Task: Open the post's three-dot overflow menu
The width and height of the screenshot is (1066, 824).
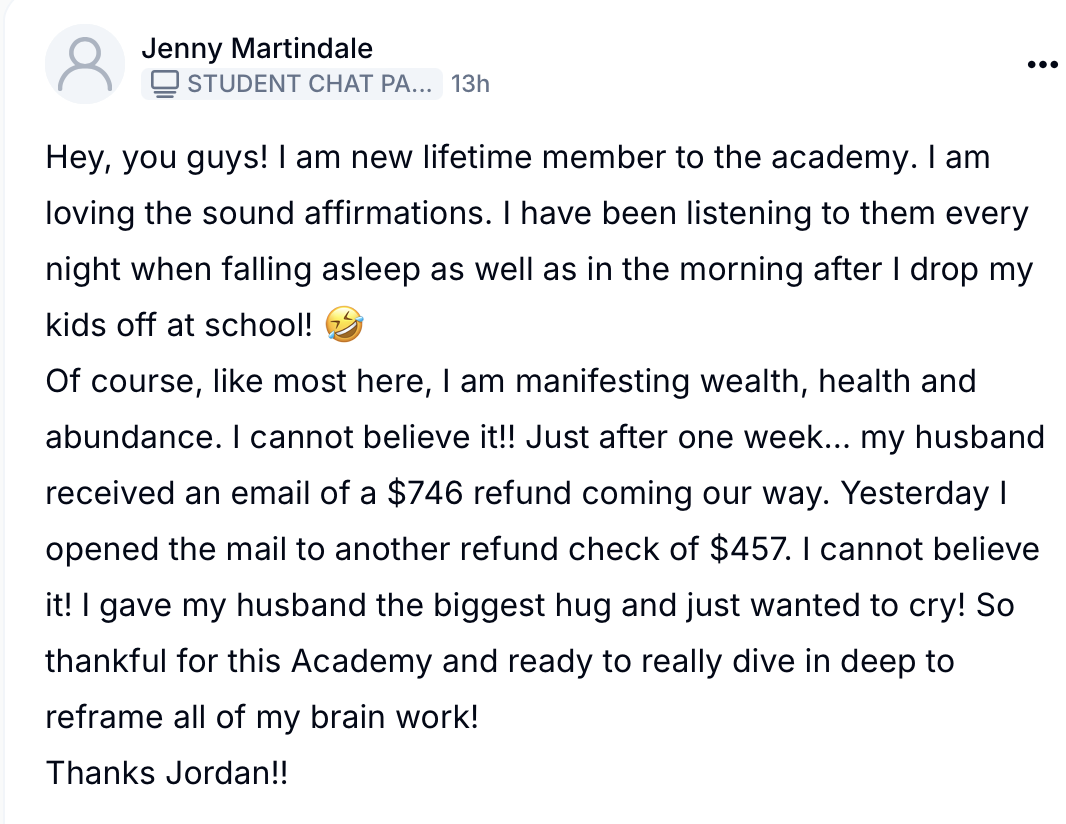Action: point(1042,65)
